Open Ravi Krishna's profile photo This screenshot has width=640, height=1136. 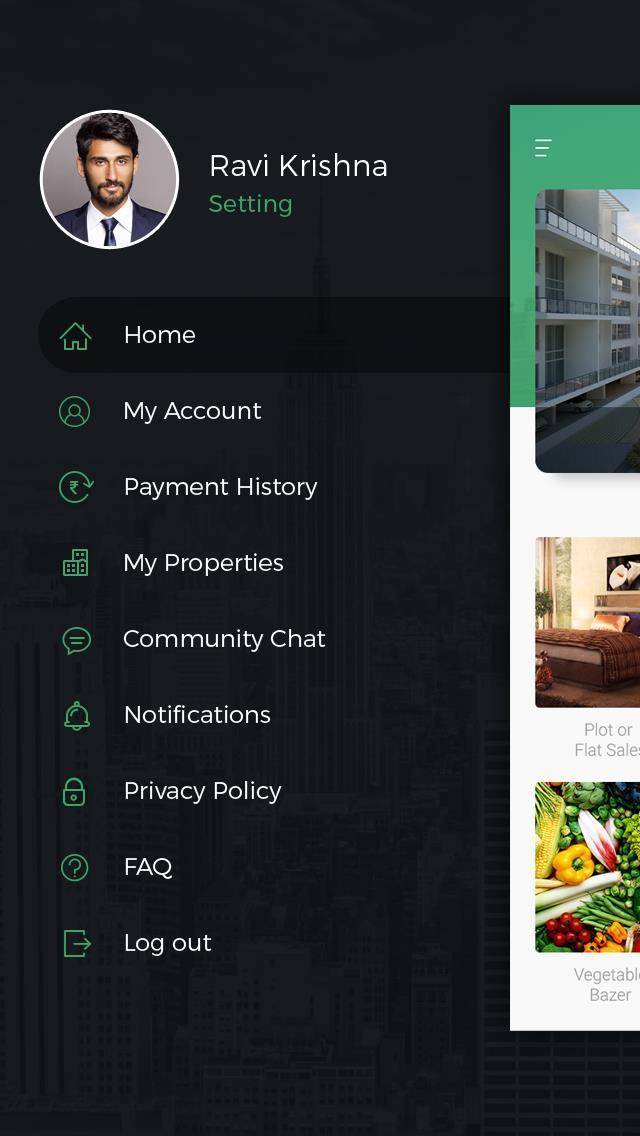[109, 179]
